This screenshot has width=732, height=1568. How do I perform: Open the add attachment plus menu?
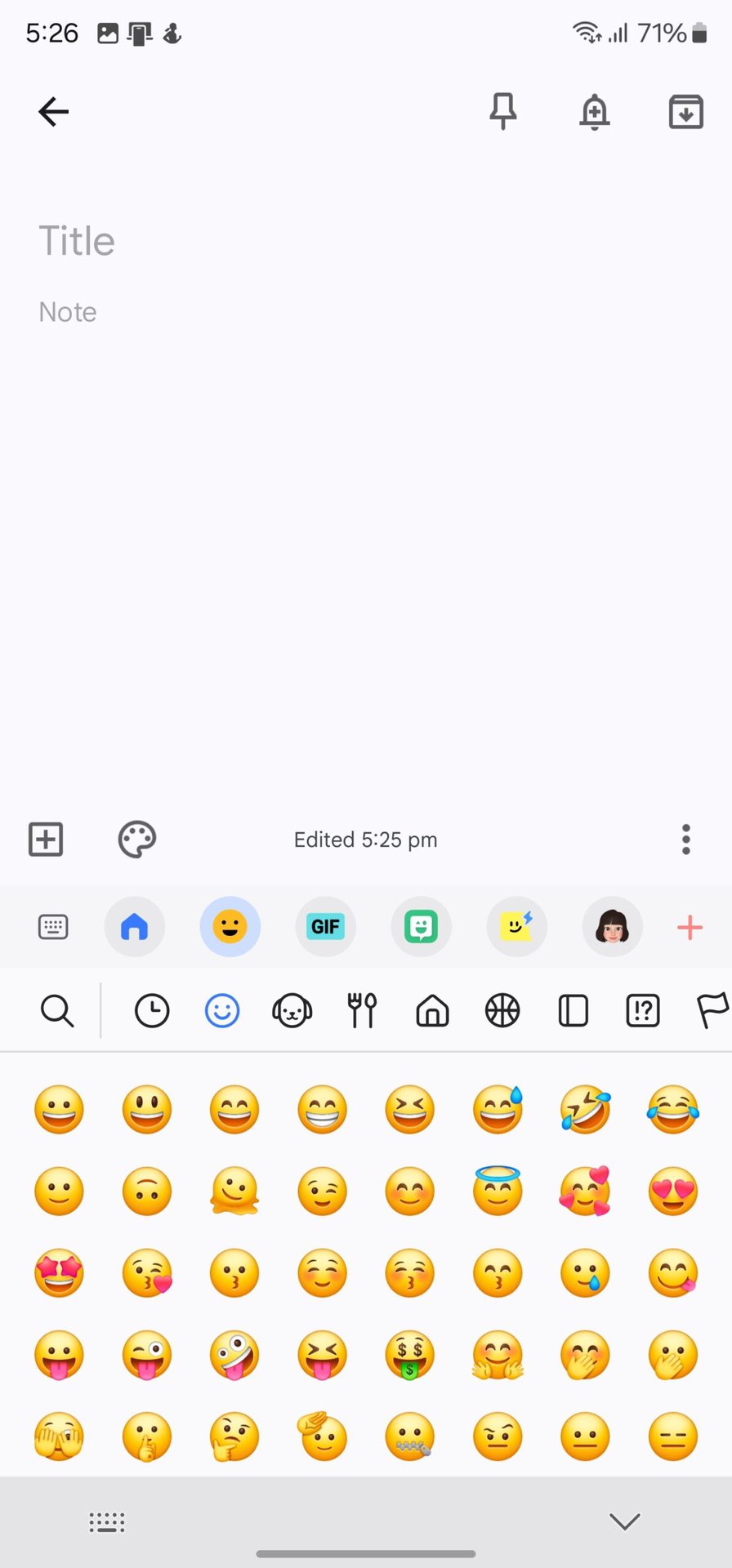point(46,839)
